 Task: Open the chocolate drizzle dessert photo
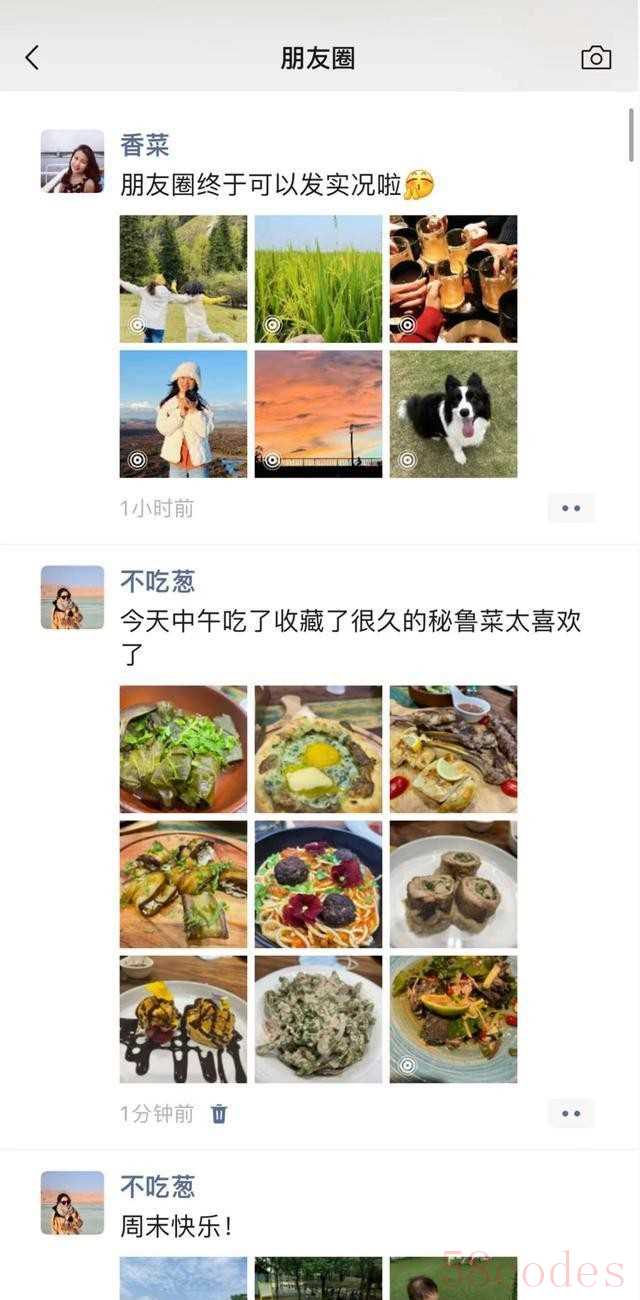click(x=183, y=1019)
